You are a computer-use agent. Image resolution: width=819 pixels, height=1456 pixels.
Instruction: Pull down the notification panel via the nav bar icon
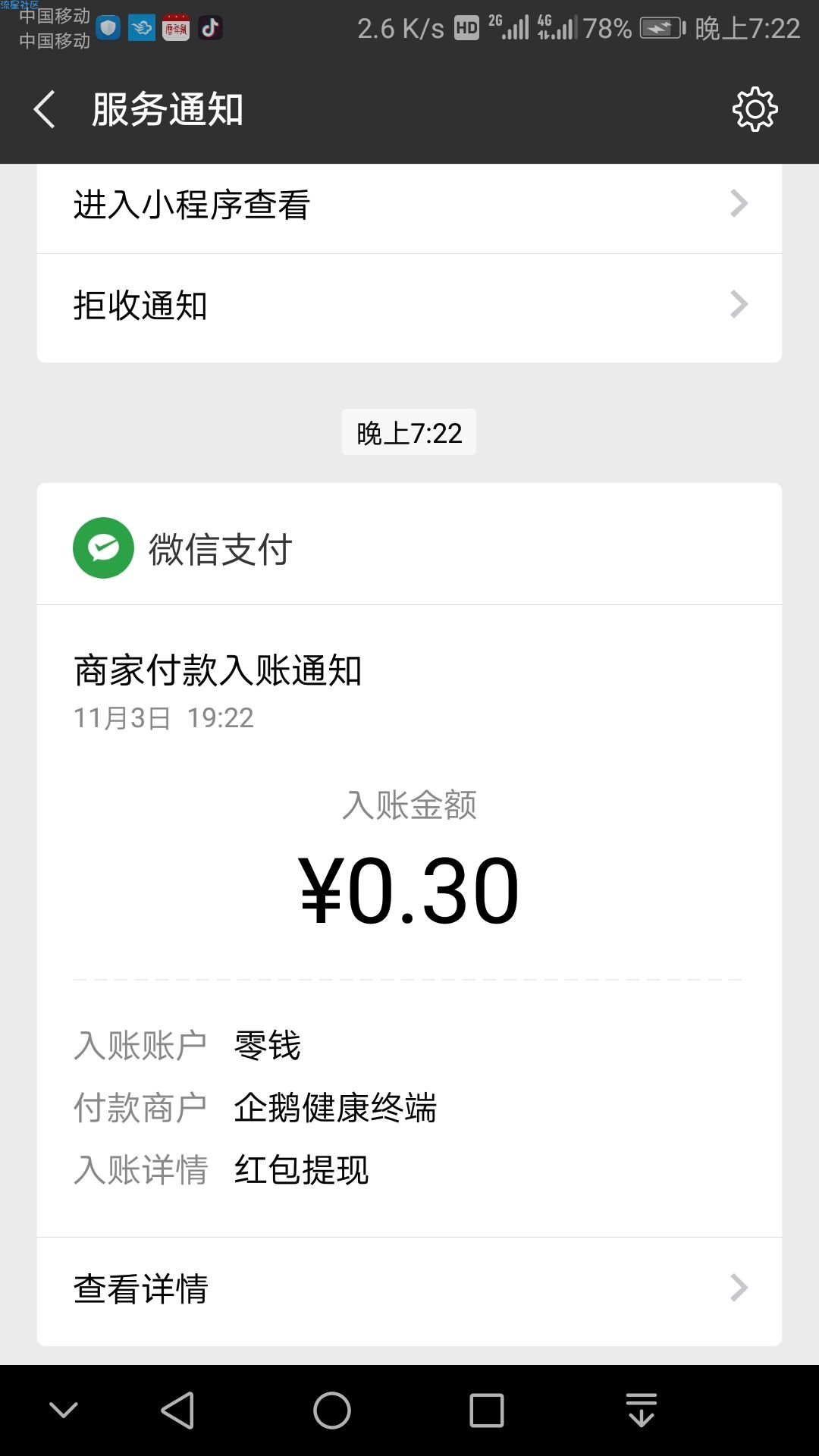tap(642, 1410)
